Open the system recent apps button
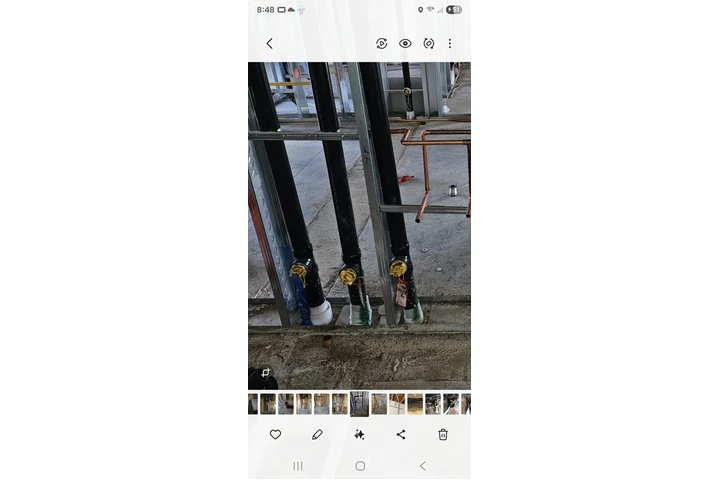Viewport: 720px width, 480px height. 298,466
